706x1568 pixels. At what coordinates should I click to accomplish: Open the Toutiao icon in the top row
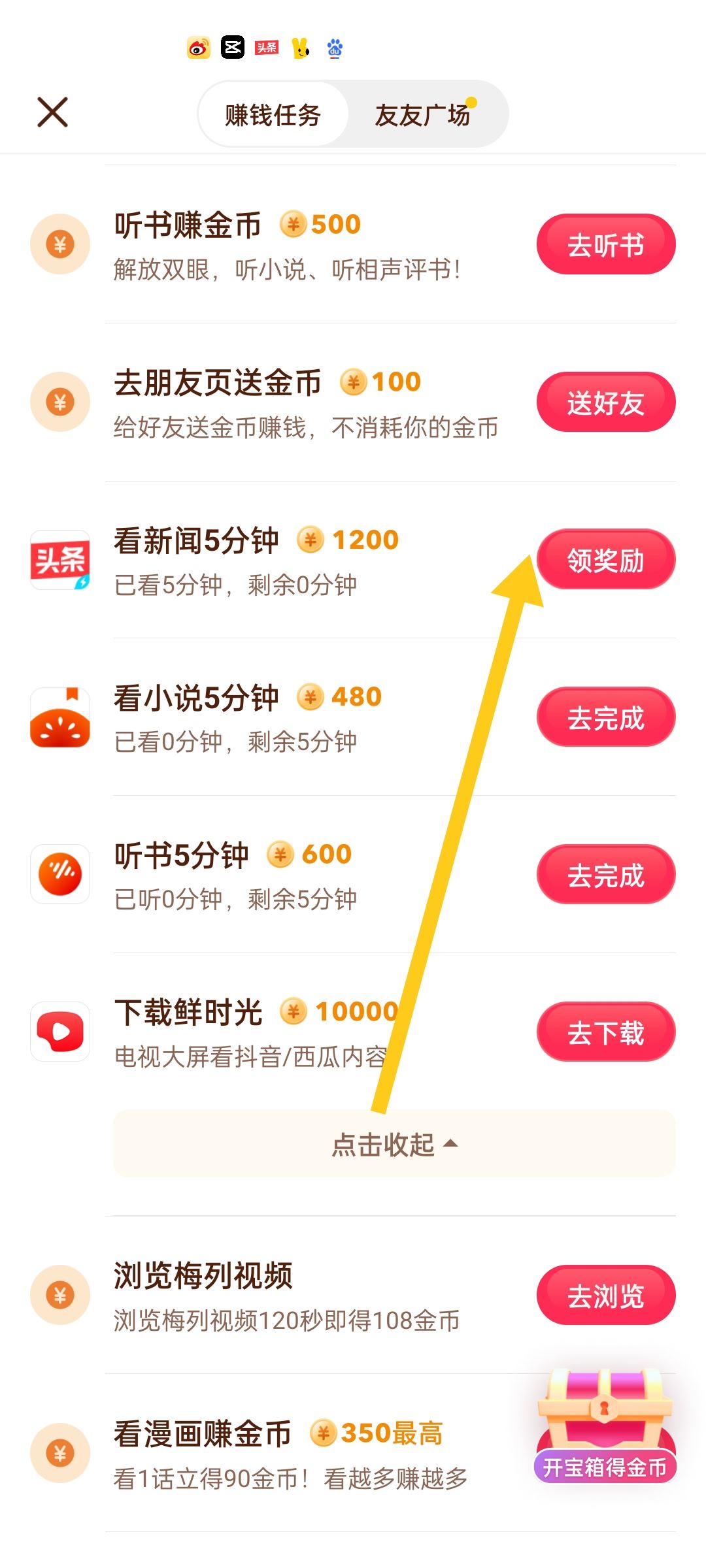[x=266, y=47]
